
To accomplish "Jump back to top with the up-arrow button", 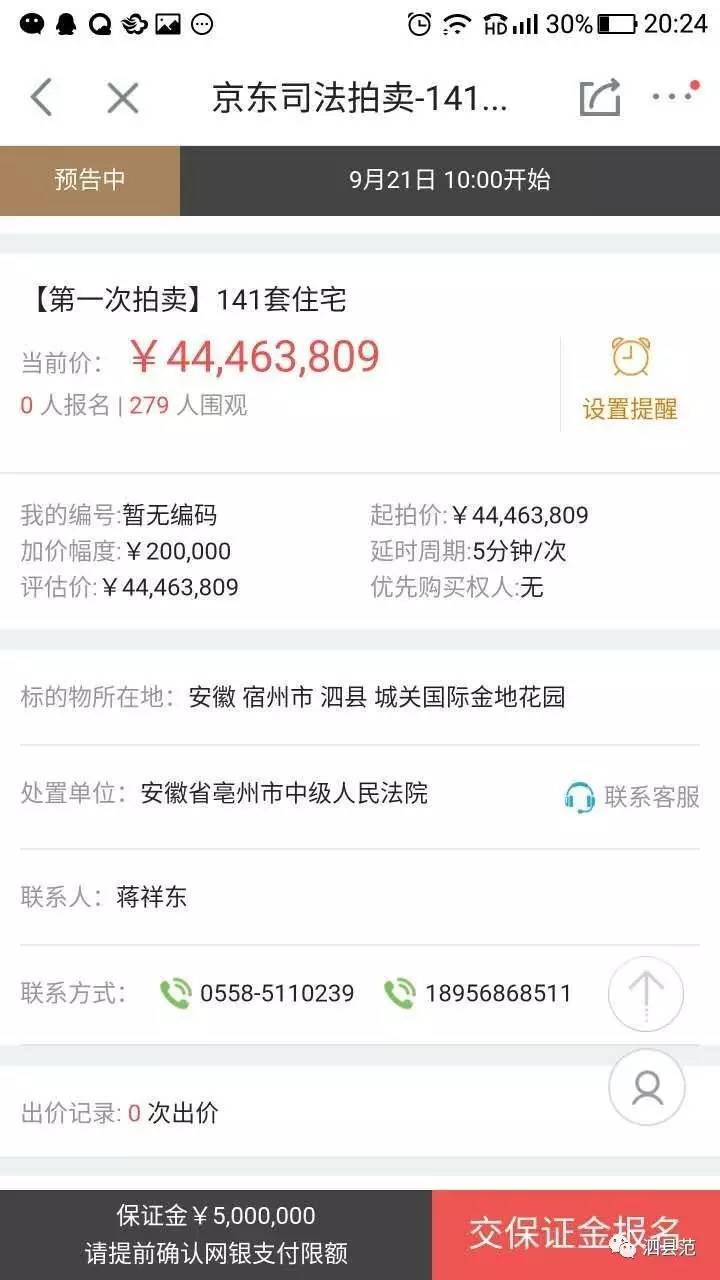I will point(646,993).
